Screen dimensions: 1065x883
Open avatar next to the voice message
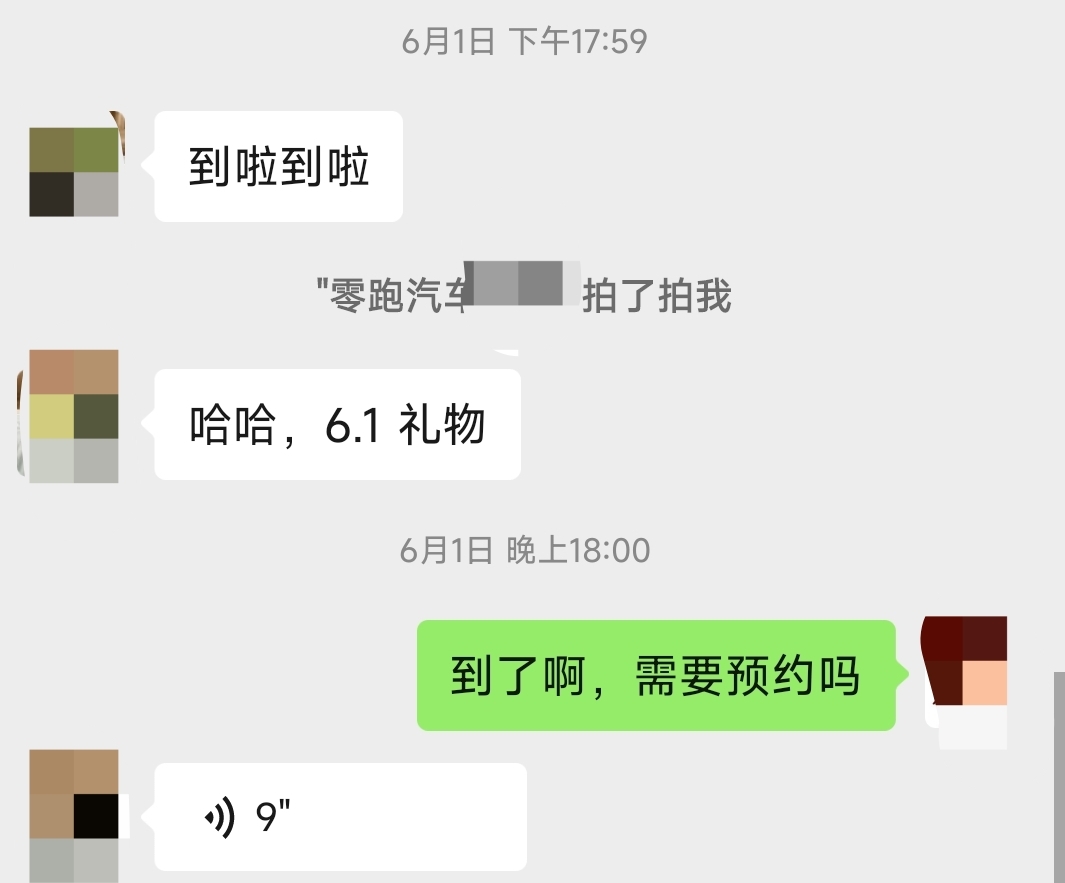point(74,817)
